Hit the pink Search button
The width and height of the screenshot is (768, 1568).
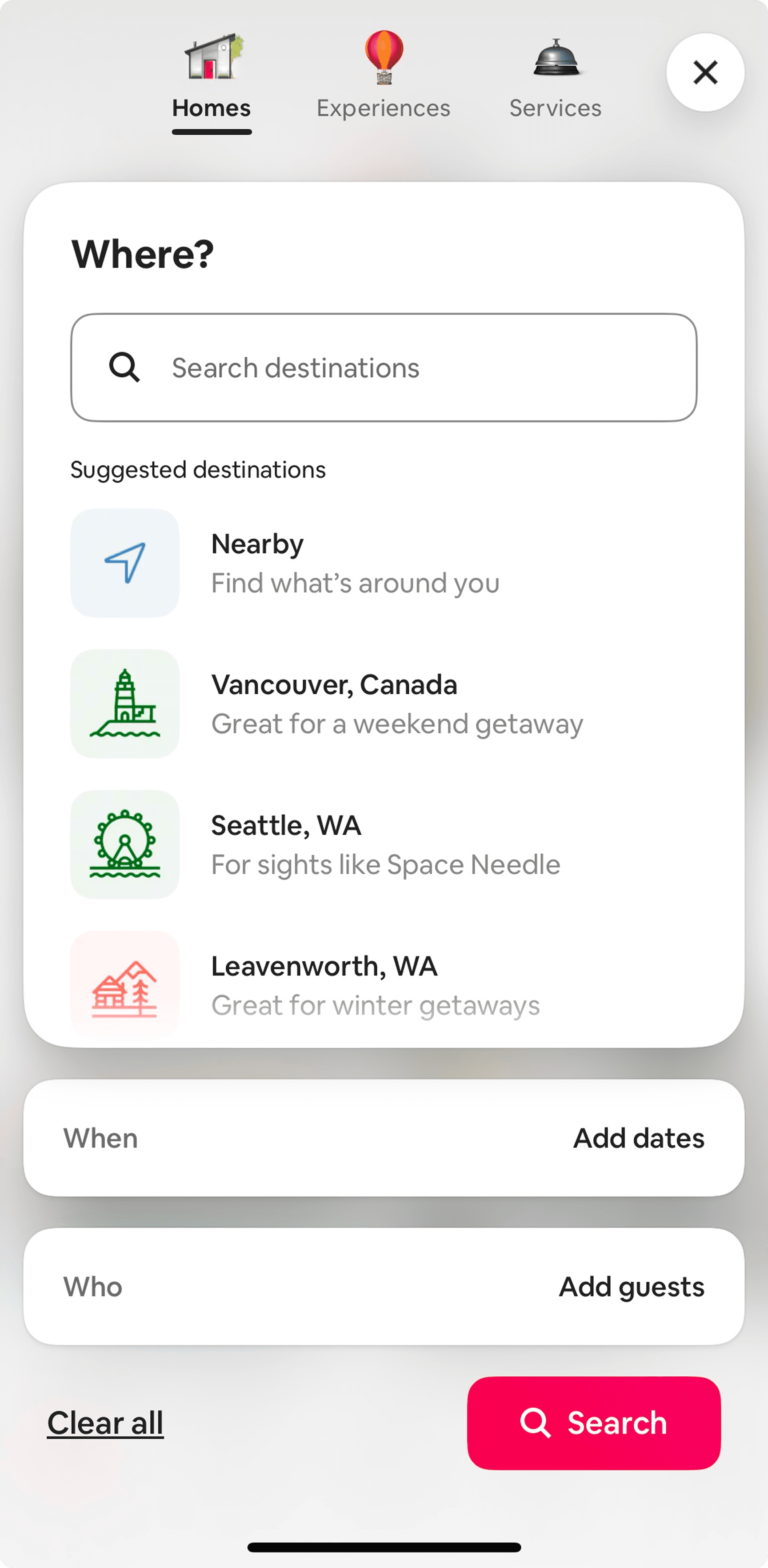coord(593,1423)
